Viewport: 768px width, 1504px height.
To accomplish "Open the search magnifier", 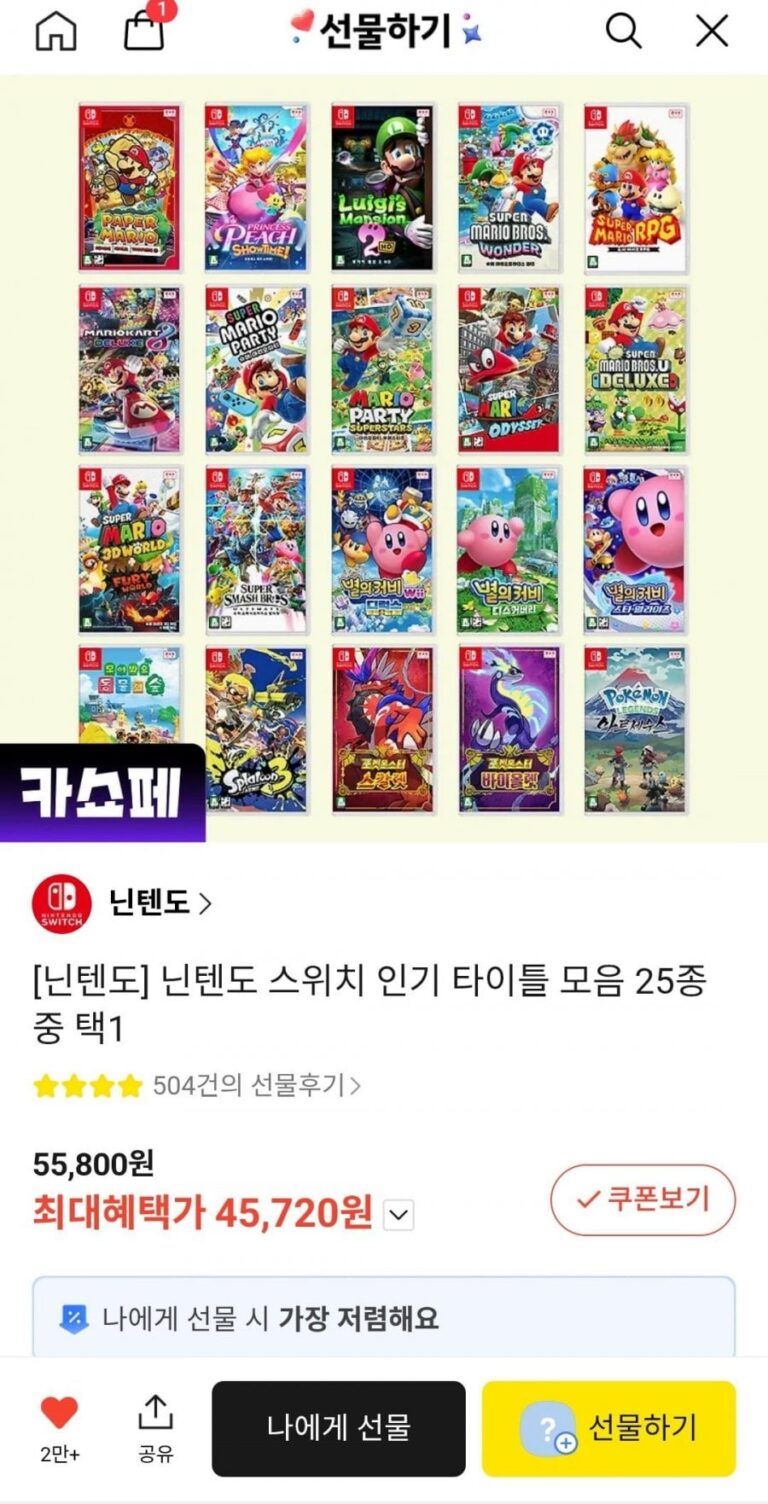I will pos(623,32).
